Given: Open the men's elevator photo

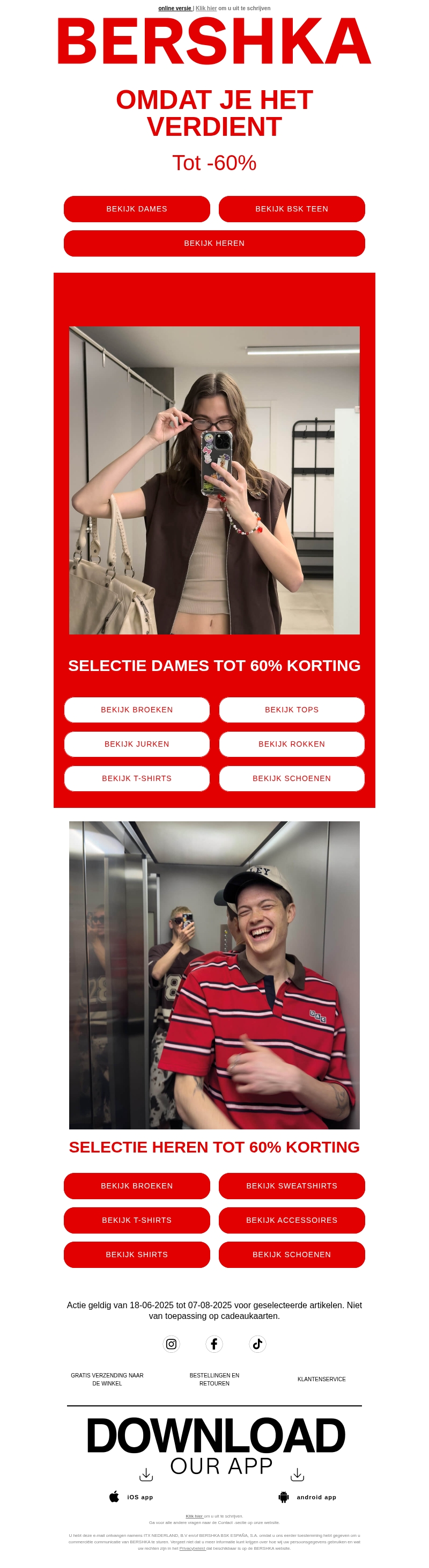Looking at the screenshot, I should [214, 974].
